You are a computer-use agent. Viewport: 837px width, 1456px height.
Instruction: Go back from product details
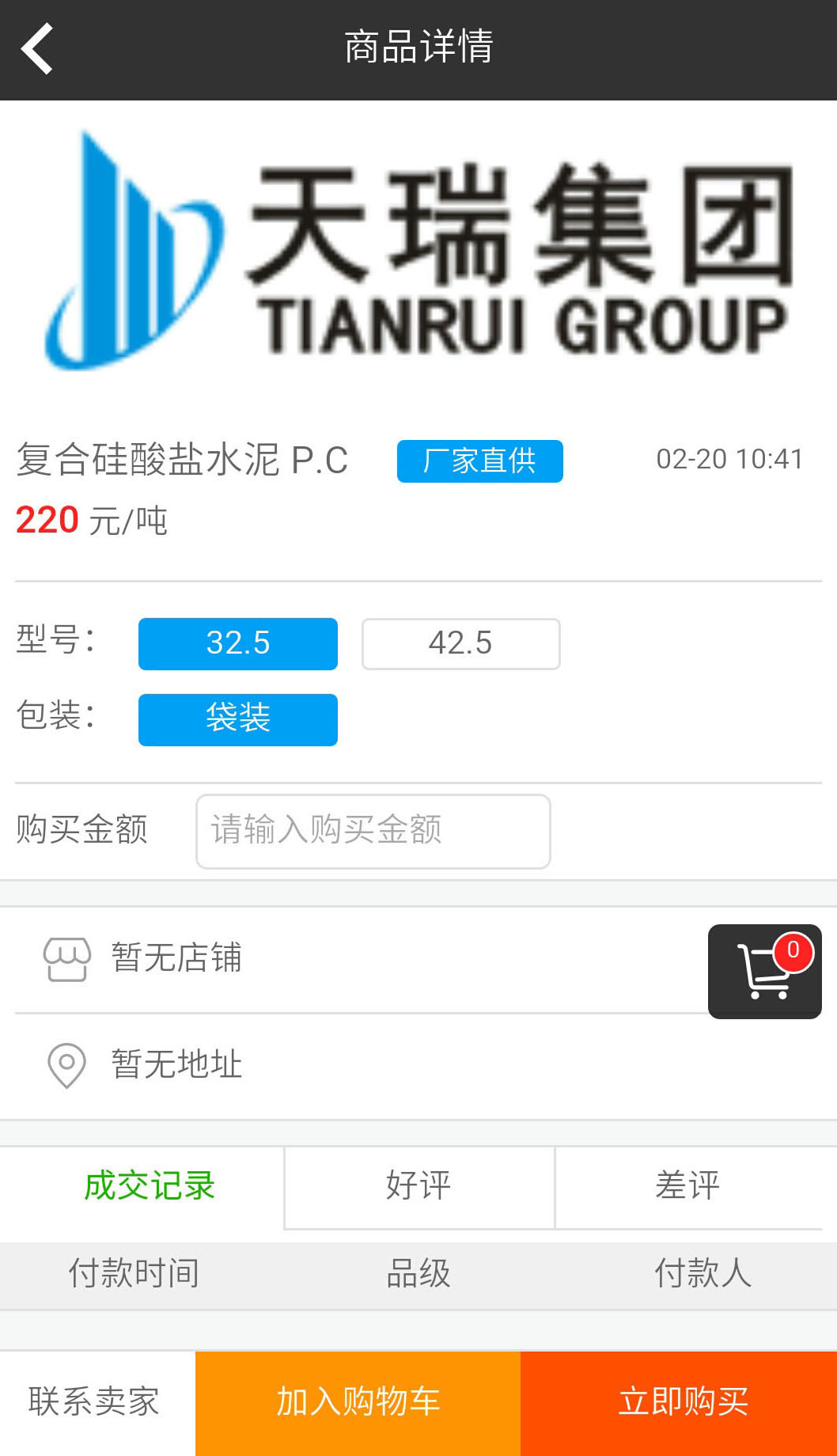point(37,48)
